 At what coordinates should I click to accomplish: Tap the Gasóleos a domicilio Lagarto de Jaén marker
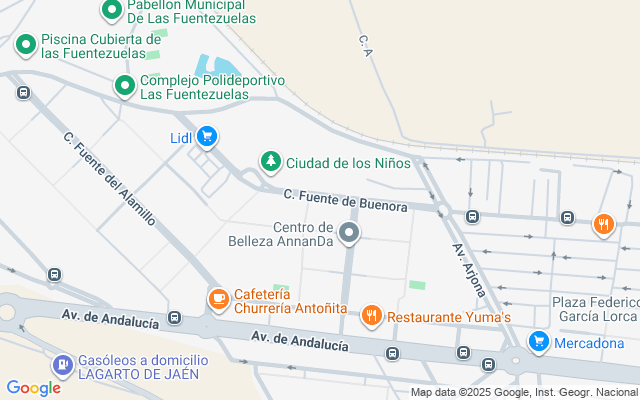(62, 364)
